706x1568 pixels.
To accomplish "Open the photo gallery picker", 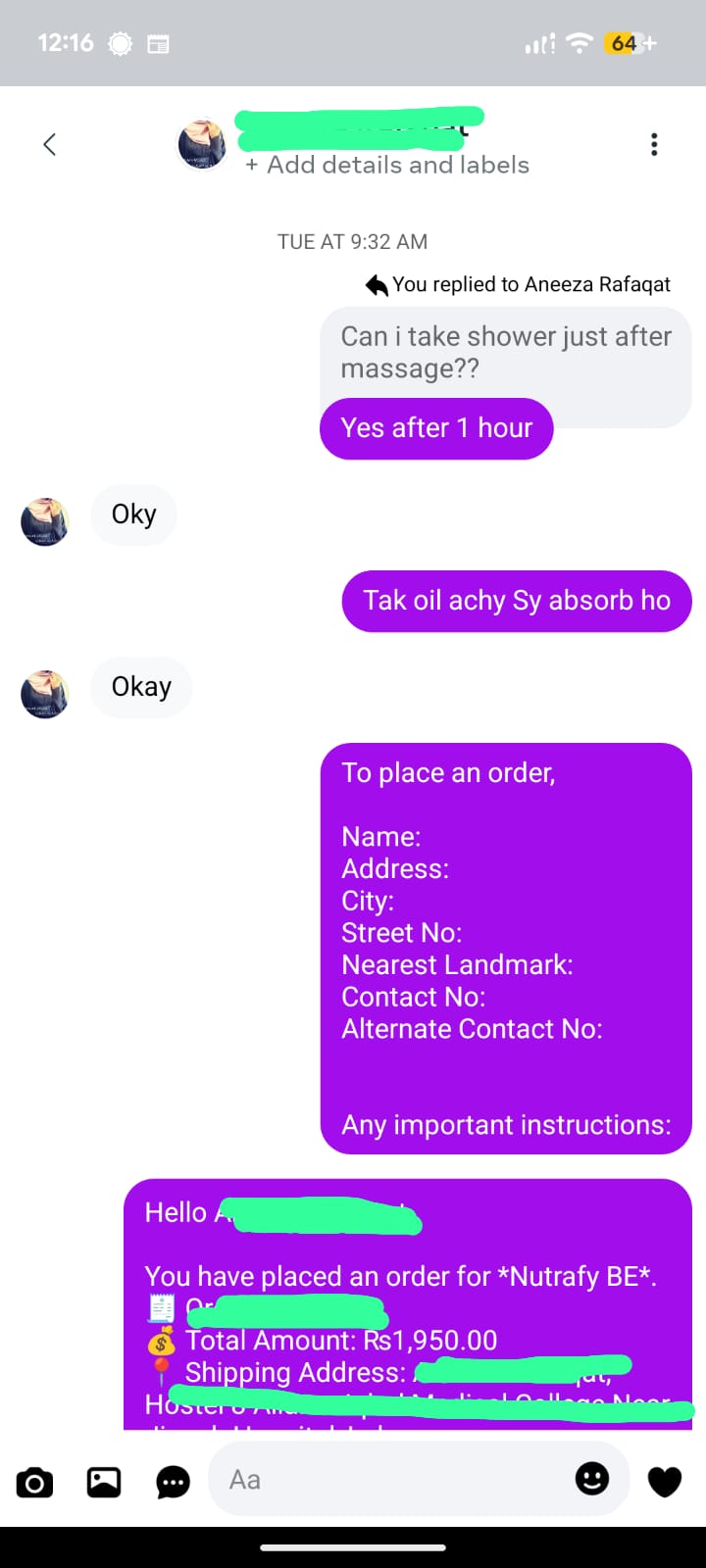I will click(104, 1482).
